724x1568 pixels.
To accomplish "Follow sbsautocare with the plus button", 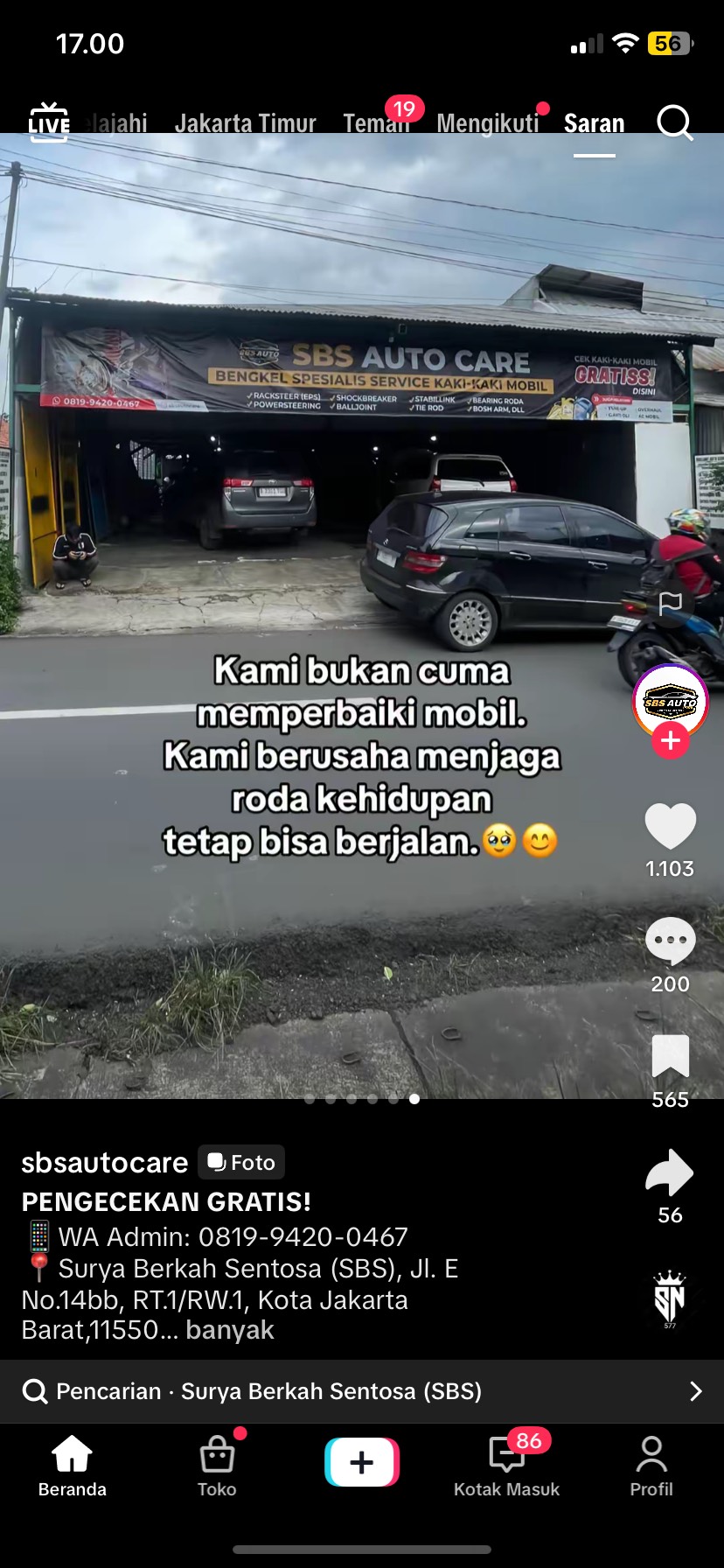I will pos(670,741).
